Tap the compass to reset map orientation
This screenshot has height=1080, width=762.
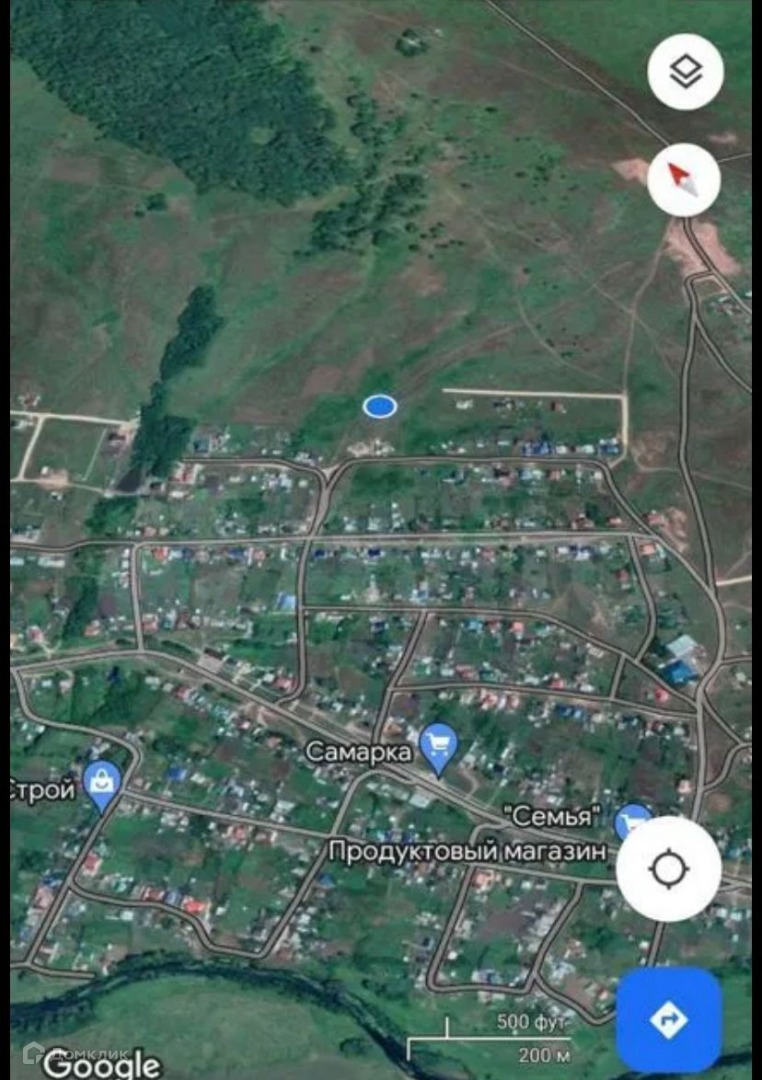[x=683, y=180]
